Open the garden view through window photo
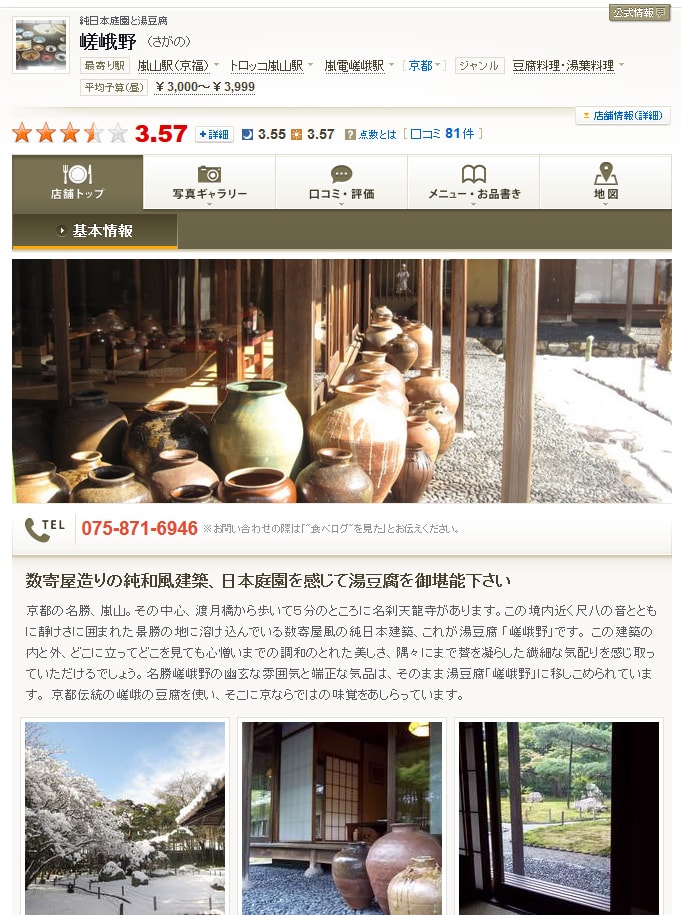The height and width of the screenshot is (915, 681). coord(558,818)
